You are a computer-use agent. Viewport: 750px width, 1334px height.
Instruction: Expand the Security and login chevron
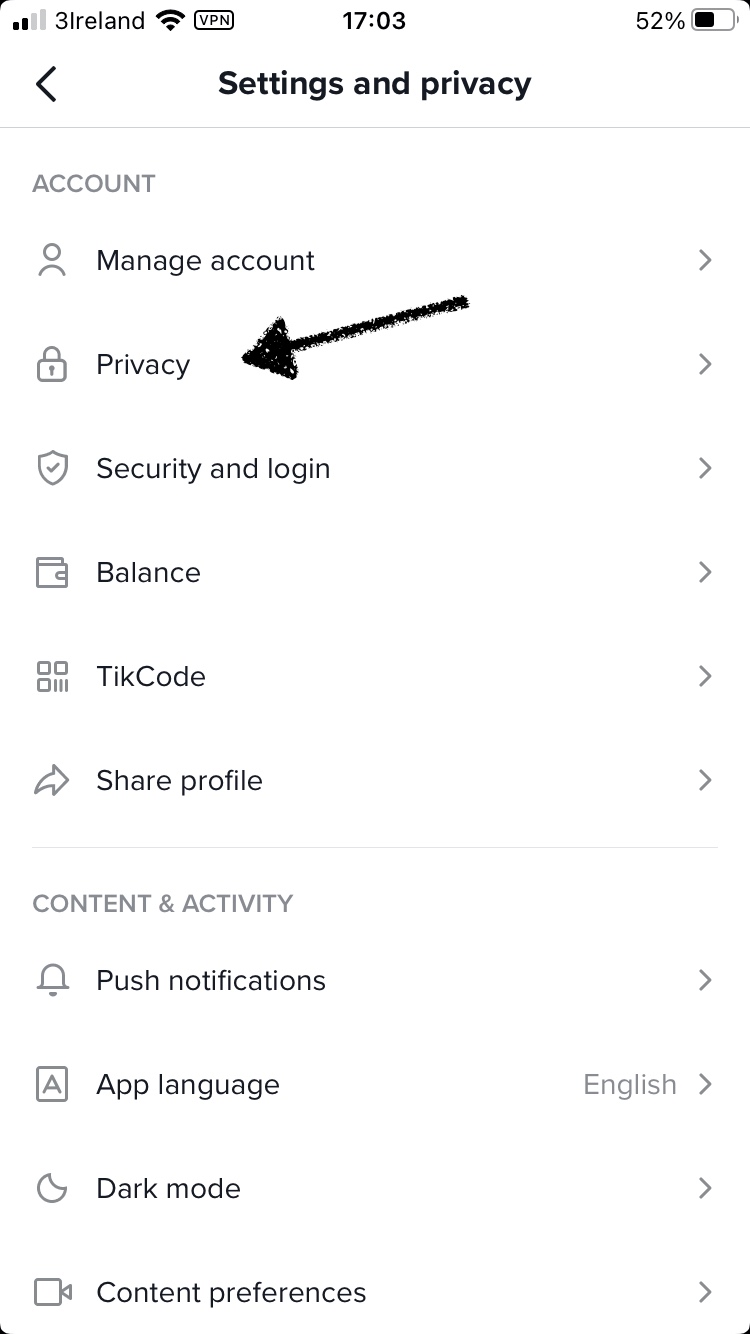coord(705,468)
